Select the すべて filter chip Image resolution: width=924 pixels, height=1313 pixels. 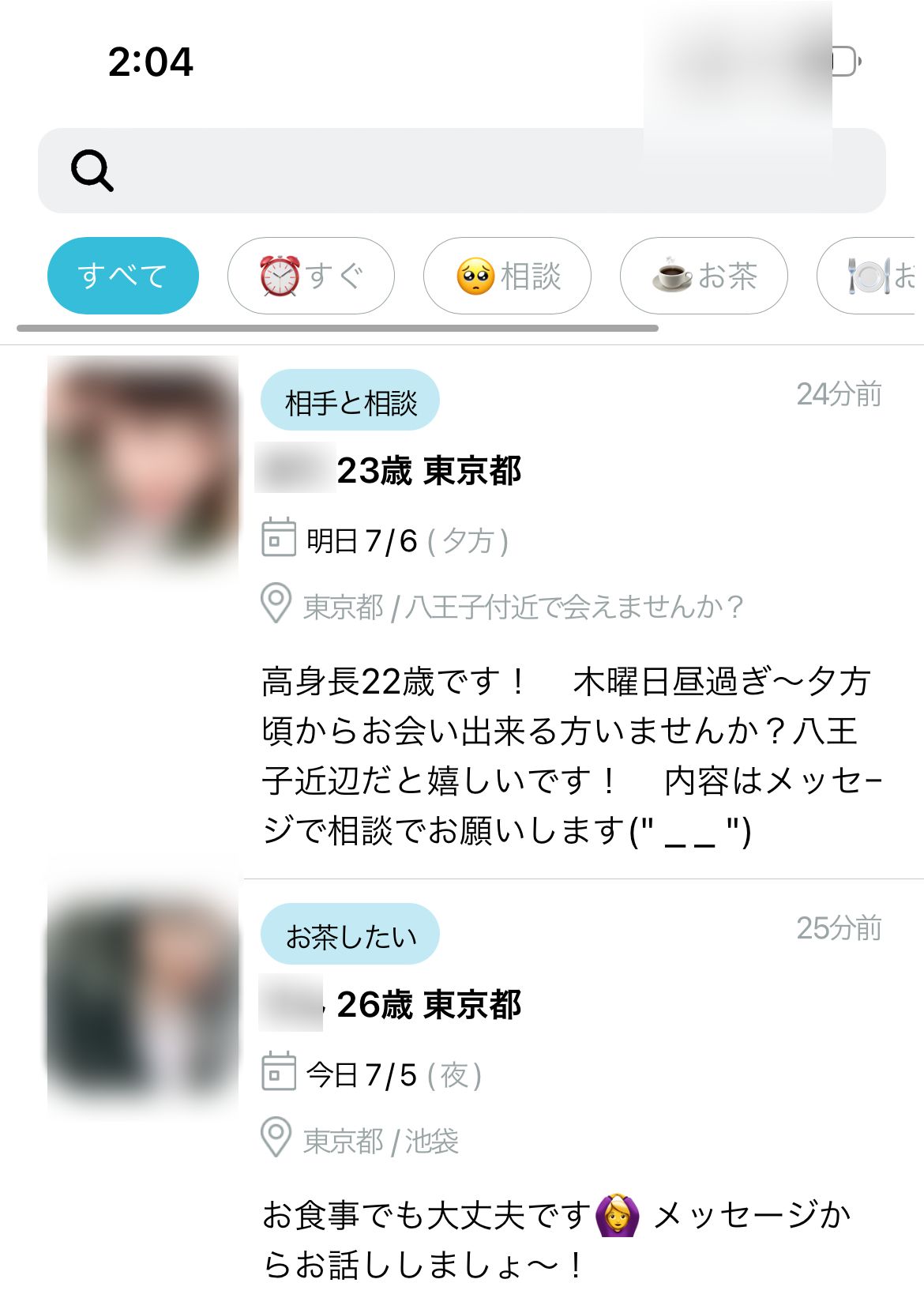tap(122, 276)
